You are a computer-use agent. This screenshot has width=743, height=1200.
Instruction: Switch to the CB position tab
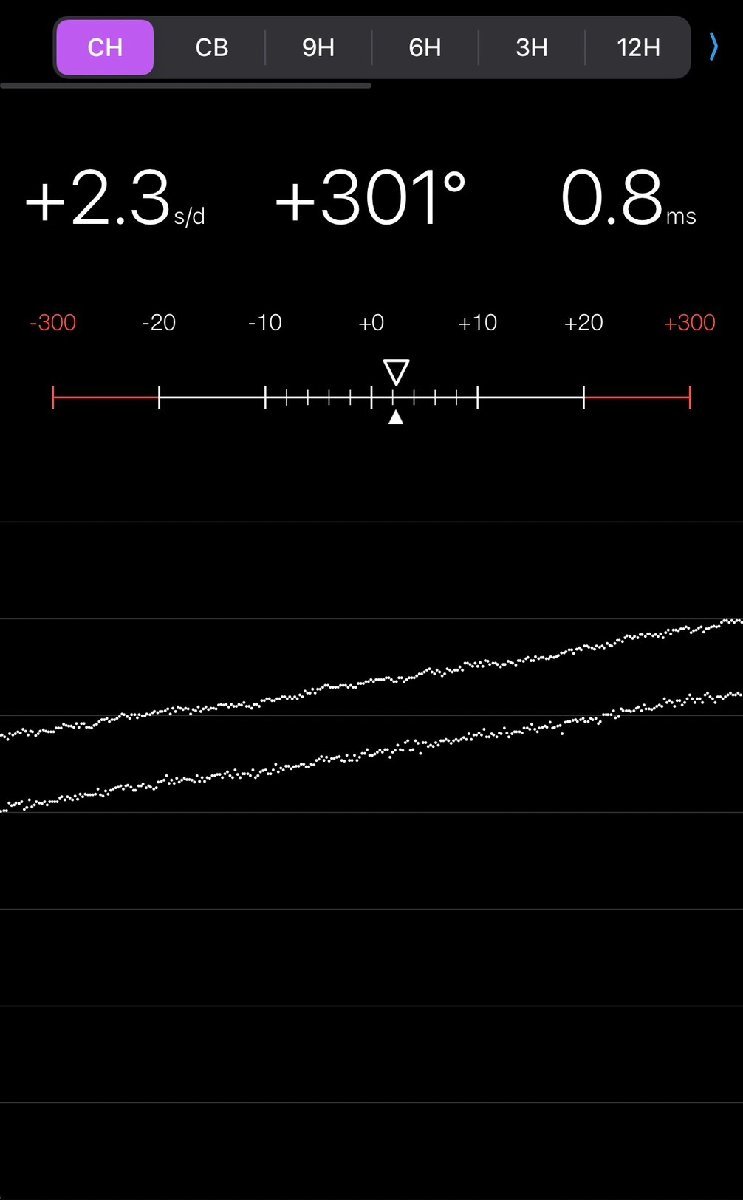(x=211, y=47)
